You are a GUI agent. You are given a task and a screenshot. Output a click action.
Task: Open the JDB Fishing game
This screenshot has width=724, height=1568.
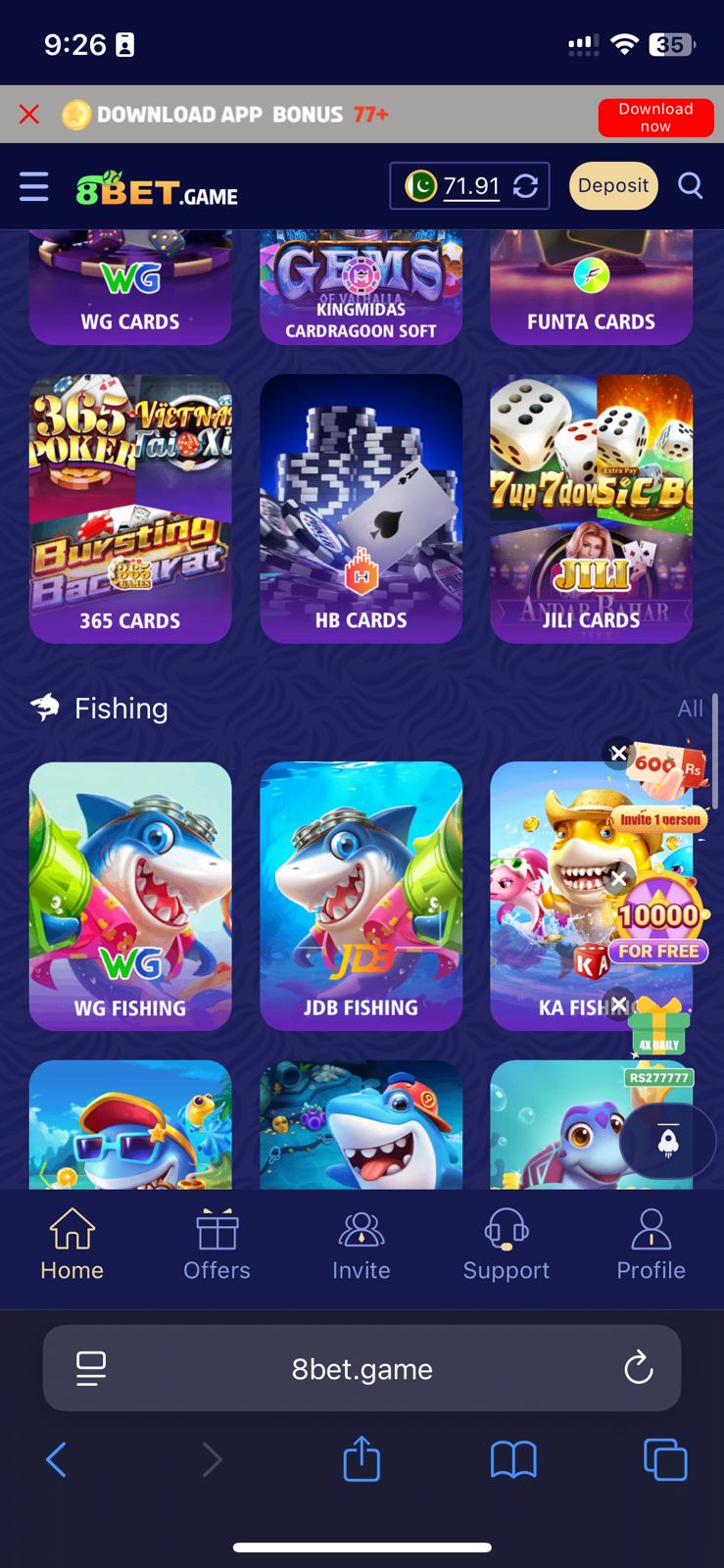coord(361,896)
